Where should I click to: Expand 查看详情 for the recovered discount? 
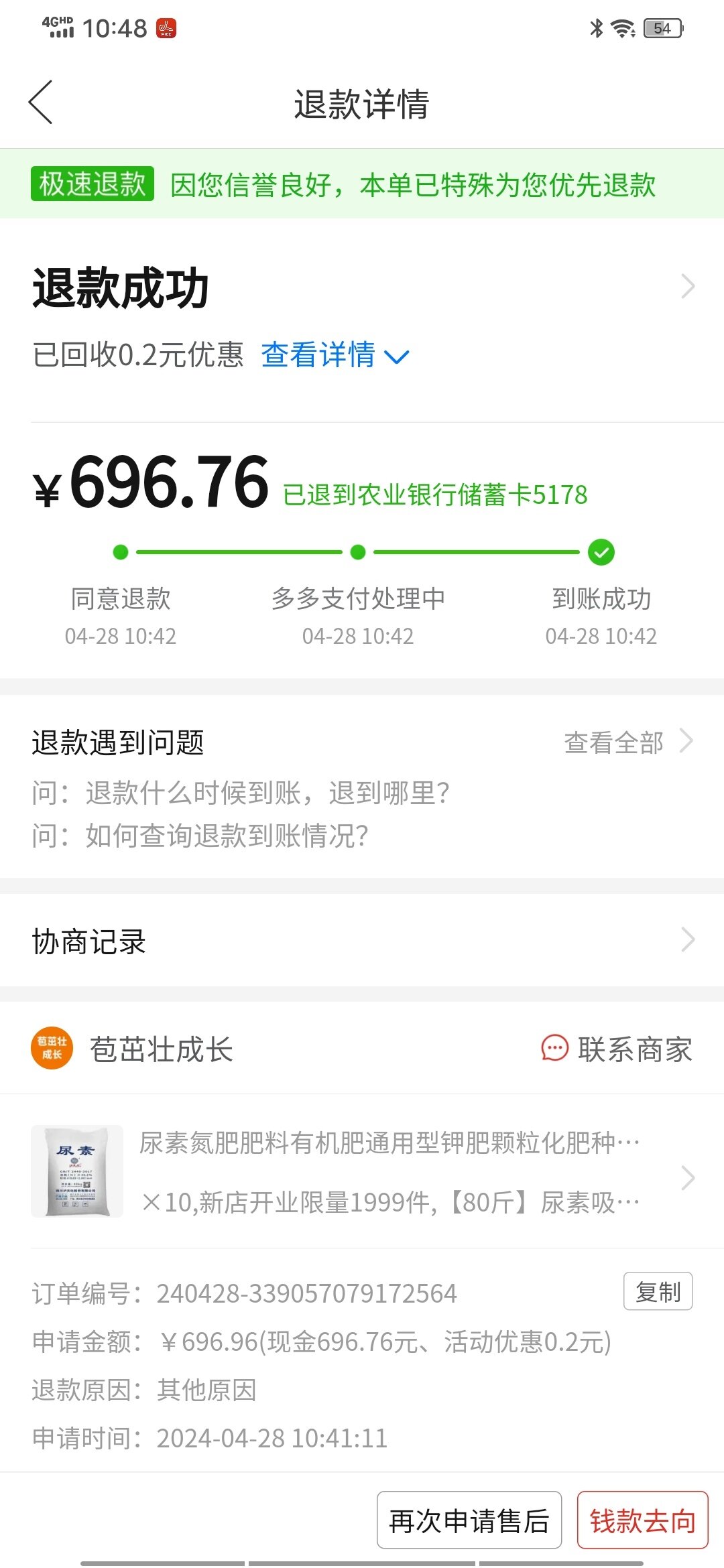pyautogui.click(x=334, y=355)
